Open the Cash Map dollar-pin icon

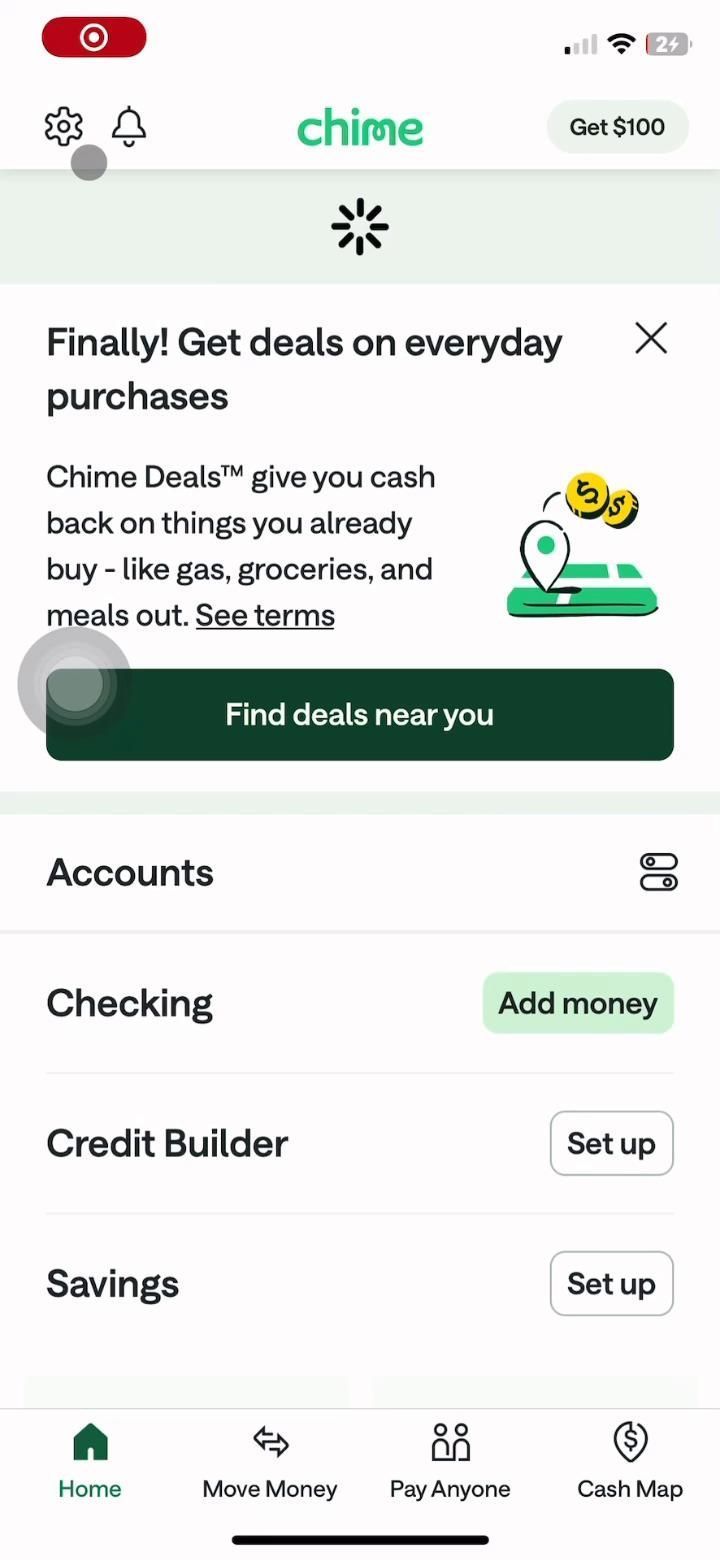pos(629,1442)
